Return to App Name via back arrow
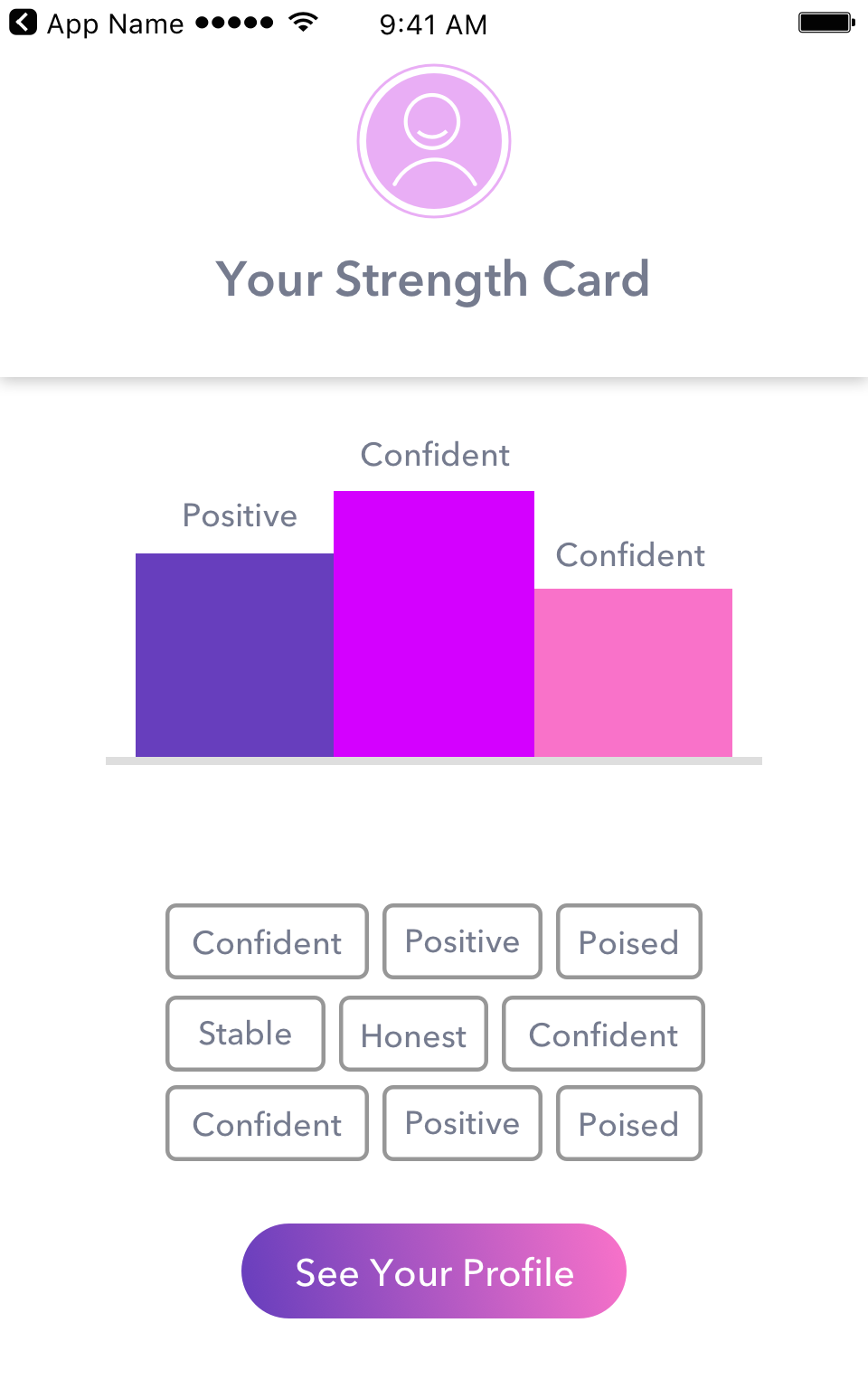Viewport: 868px width, 1389px height. click(x=24, y=23)
